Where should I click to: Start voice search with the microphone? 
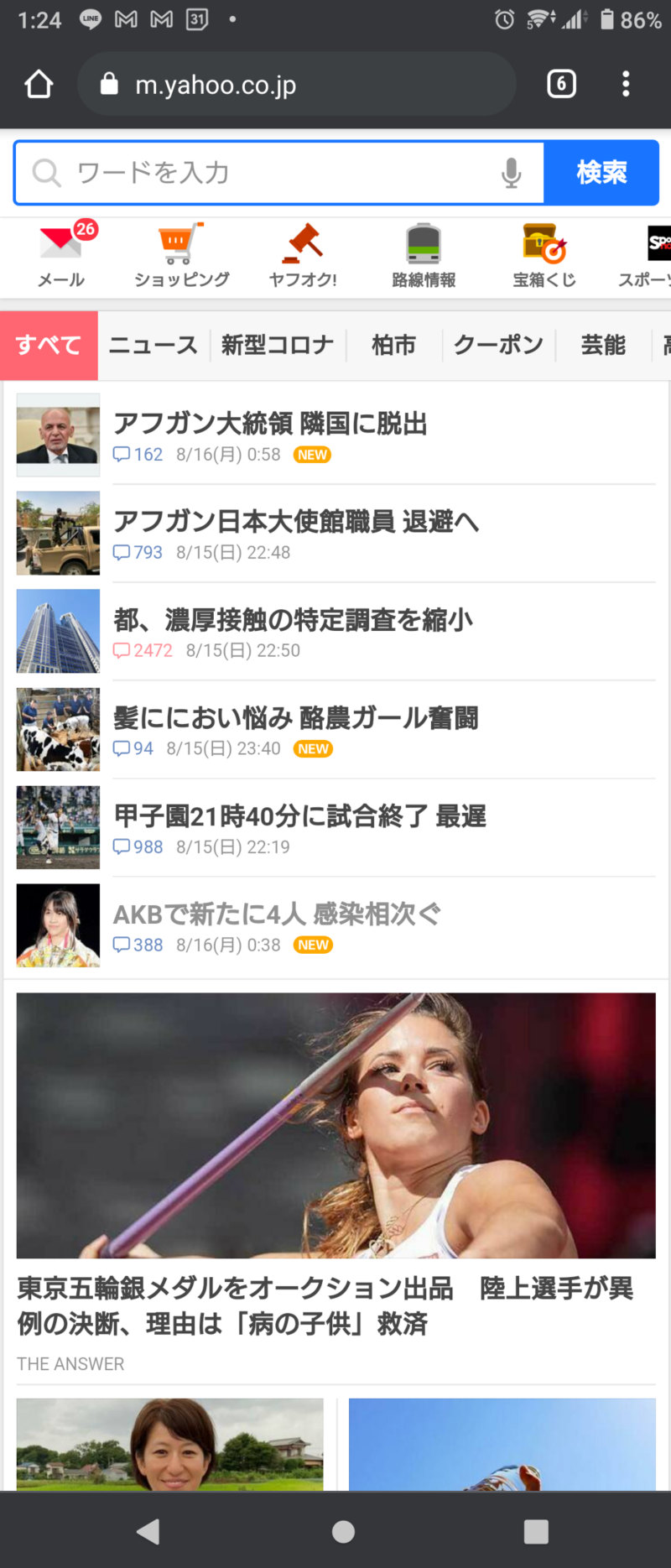coord(511,173)
